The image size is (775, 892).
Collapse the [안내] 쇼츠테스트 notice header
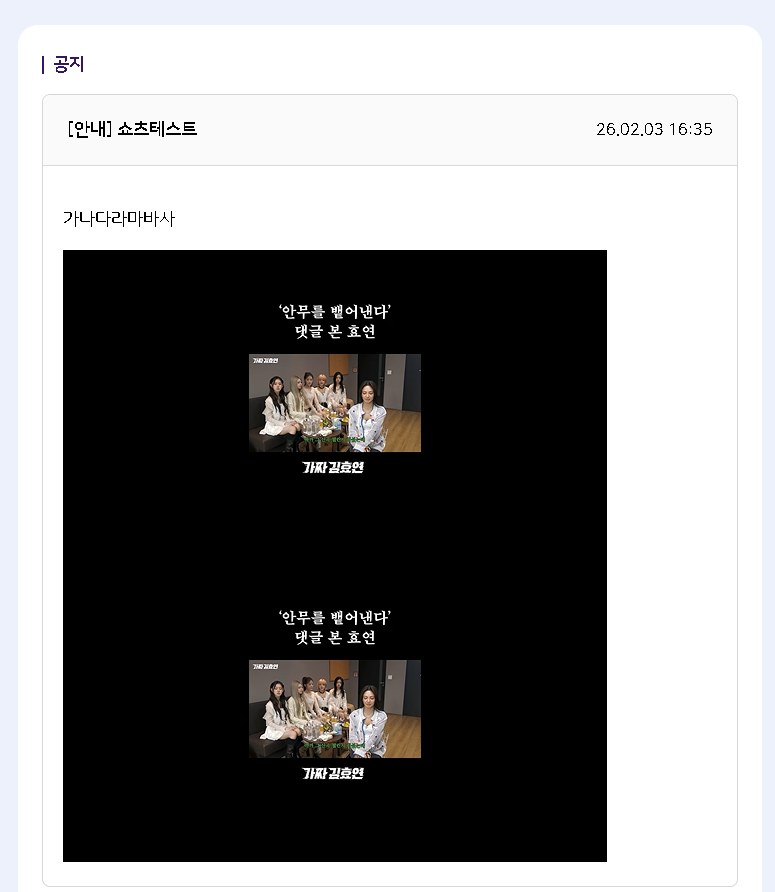[x=389, y=130]
